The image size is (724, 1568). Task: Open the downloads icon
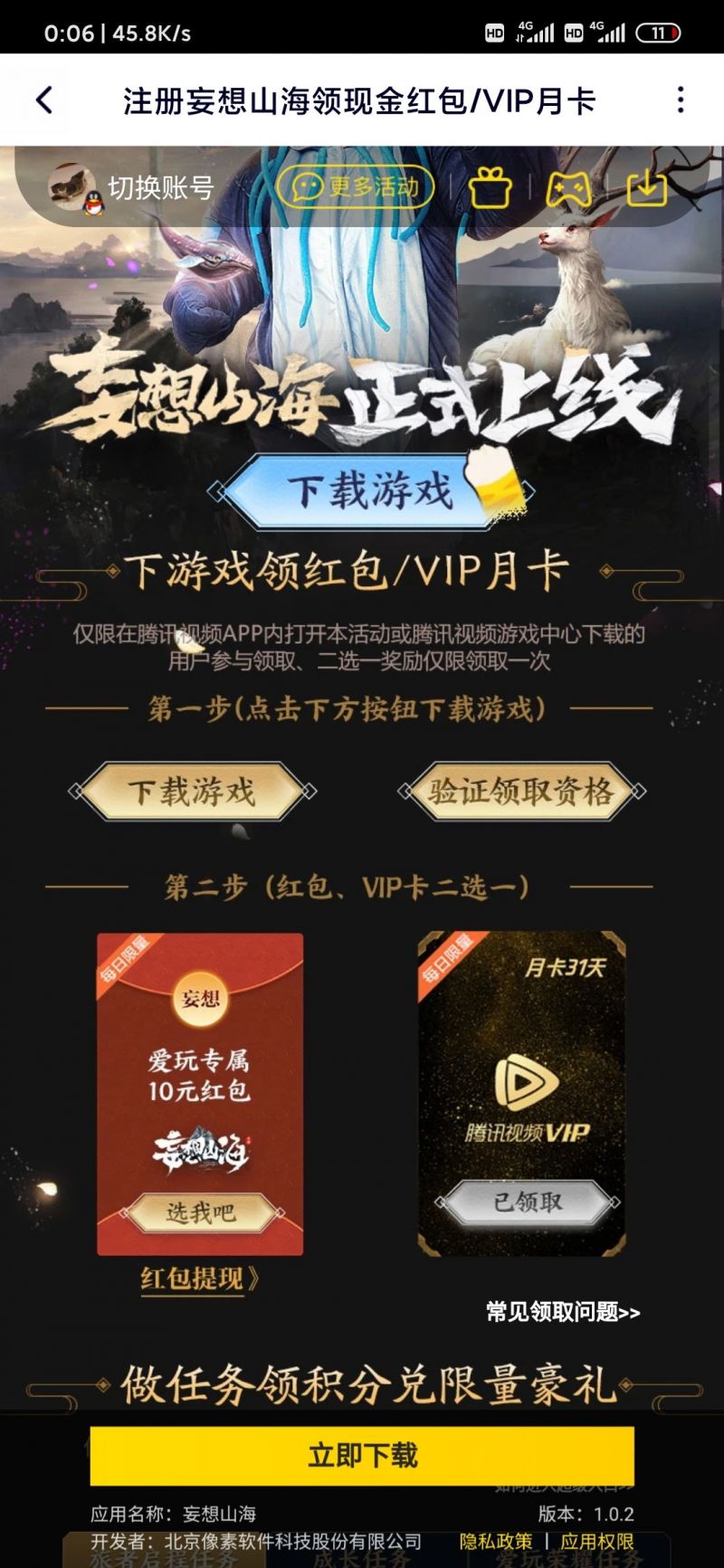[646, 188]
